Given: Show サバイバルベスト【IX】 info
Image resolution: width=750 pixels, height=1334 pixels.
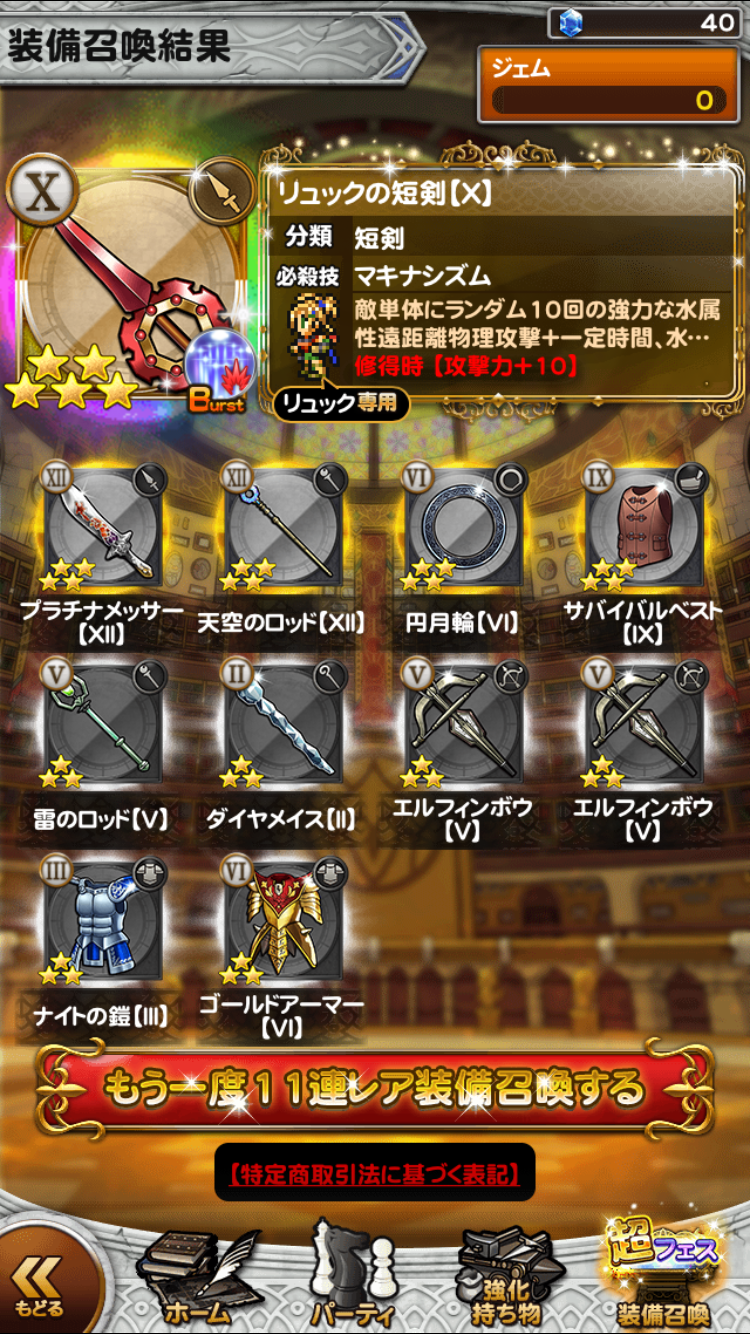Looking at the screenshot, I should click(x=644, y=526).
